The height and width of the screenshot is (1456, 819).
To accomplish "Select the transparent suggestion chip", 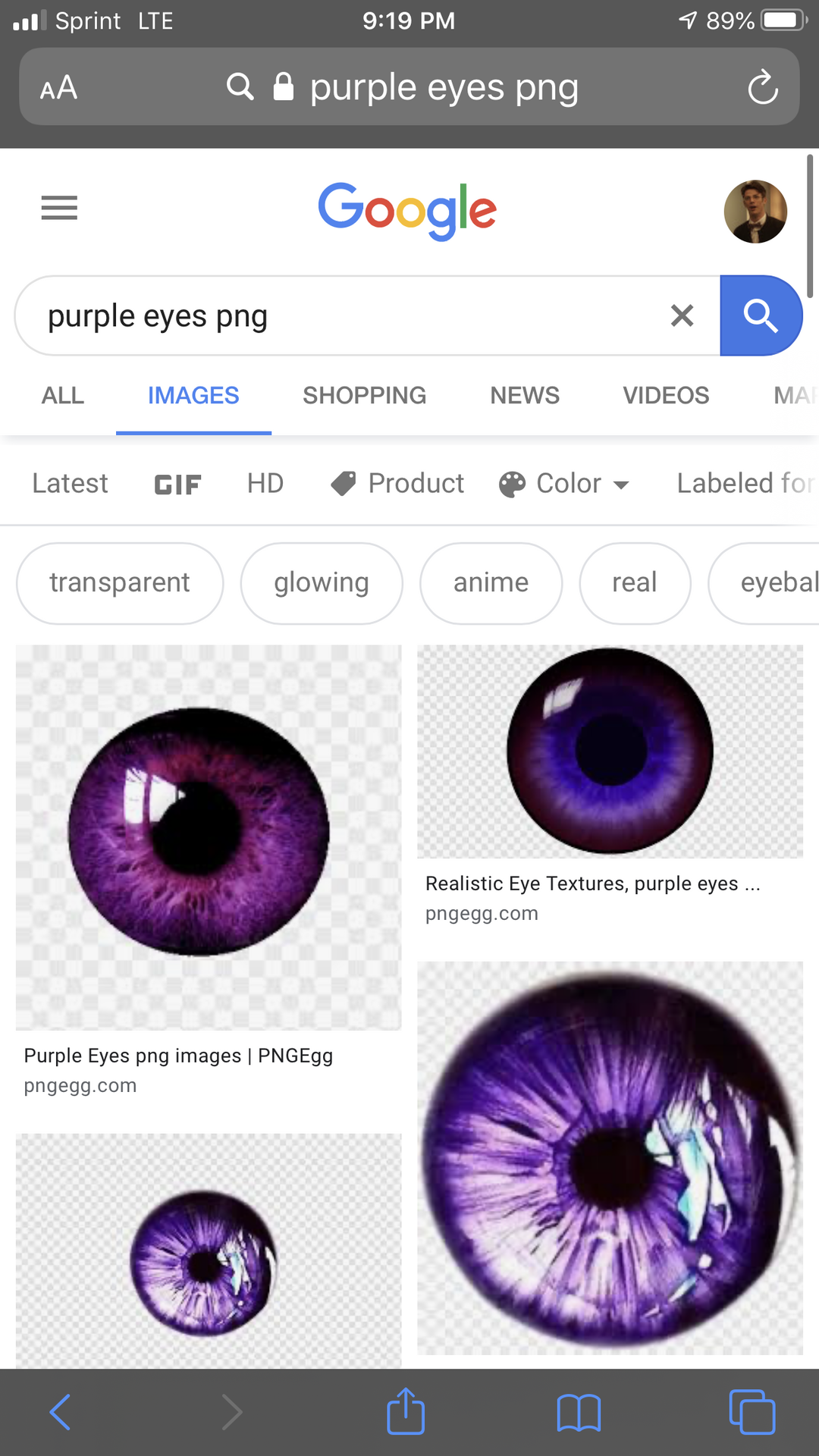I will click(x=120, y=582).
